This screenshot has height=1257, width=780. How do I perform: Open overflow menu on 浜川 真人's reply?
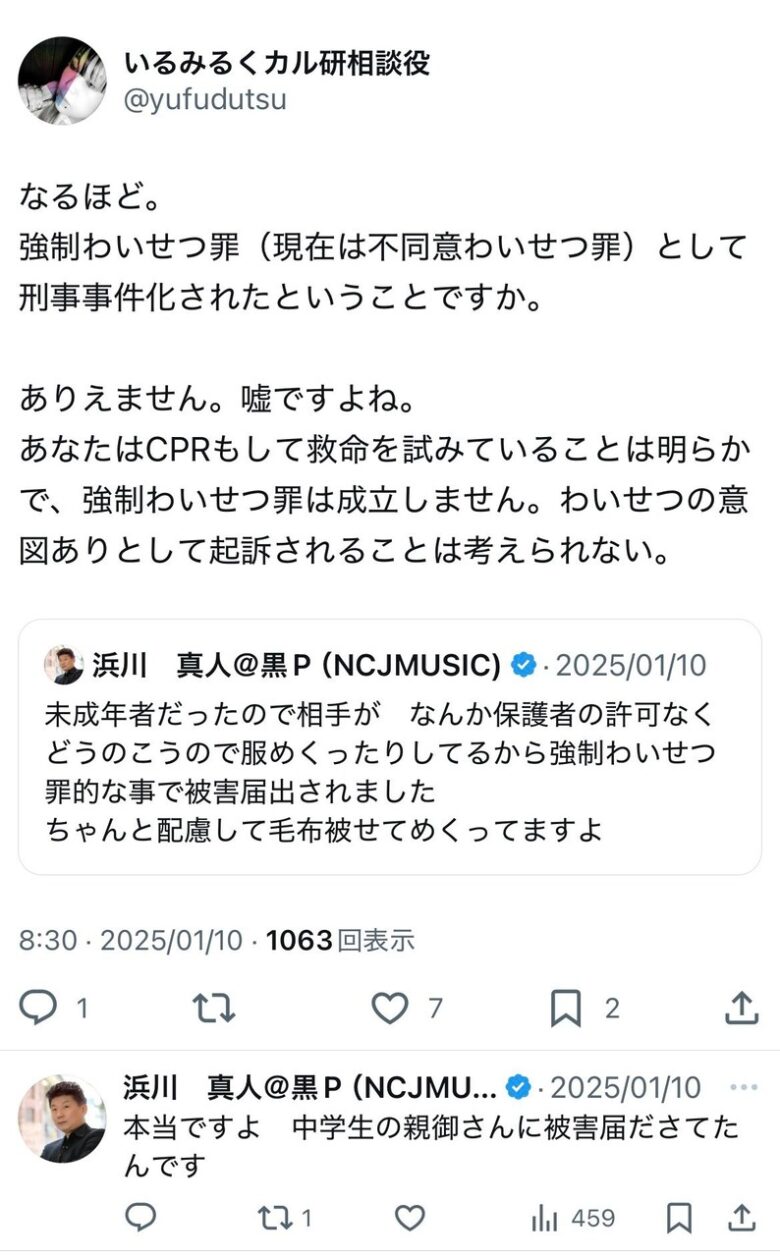[x=744, y=1087]
